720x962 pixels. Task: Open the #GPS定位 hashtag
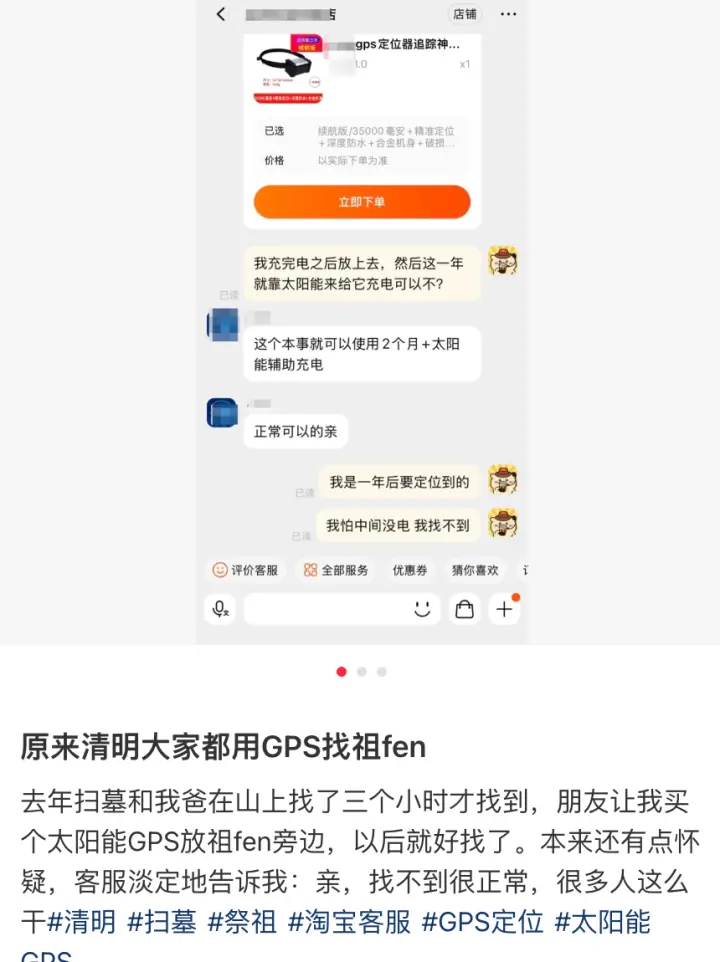(x=482, y=921)
